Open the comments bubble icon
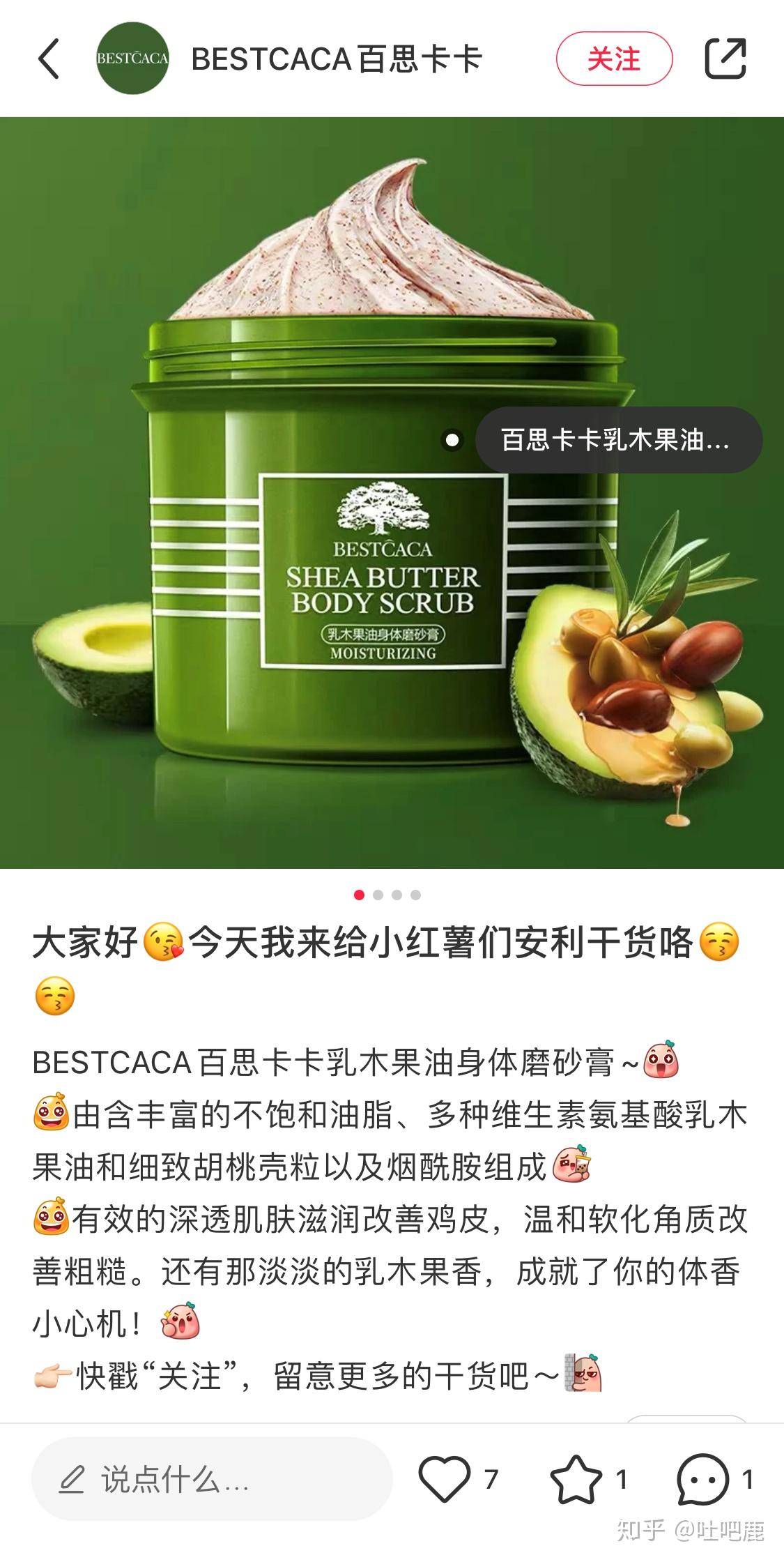The image size is (784, 1562). click(x=702, y=1479)
